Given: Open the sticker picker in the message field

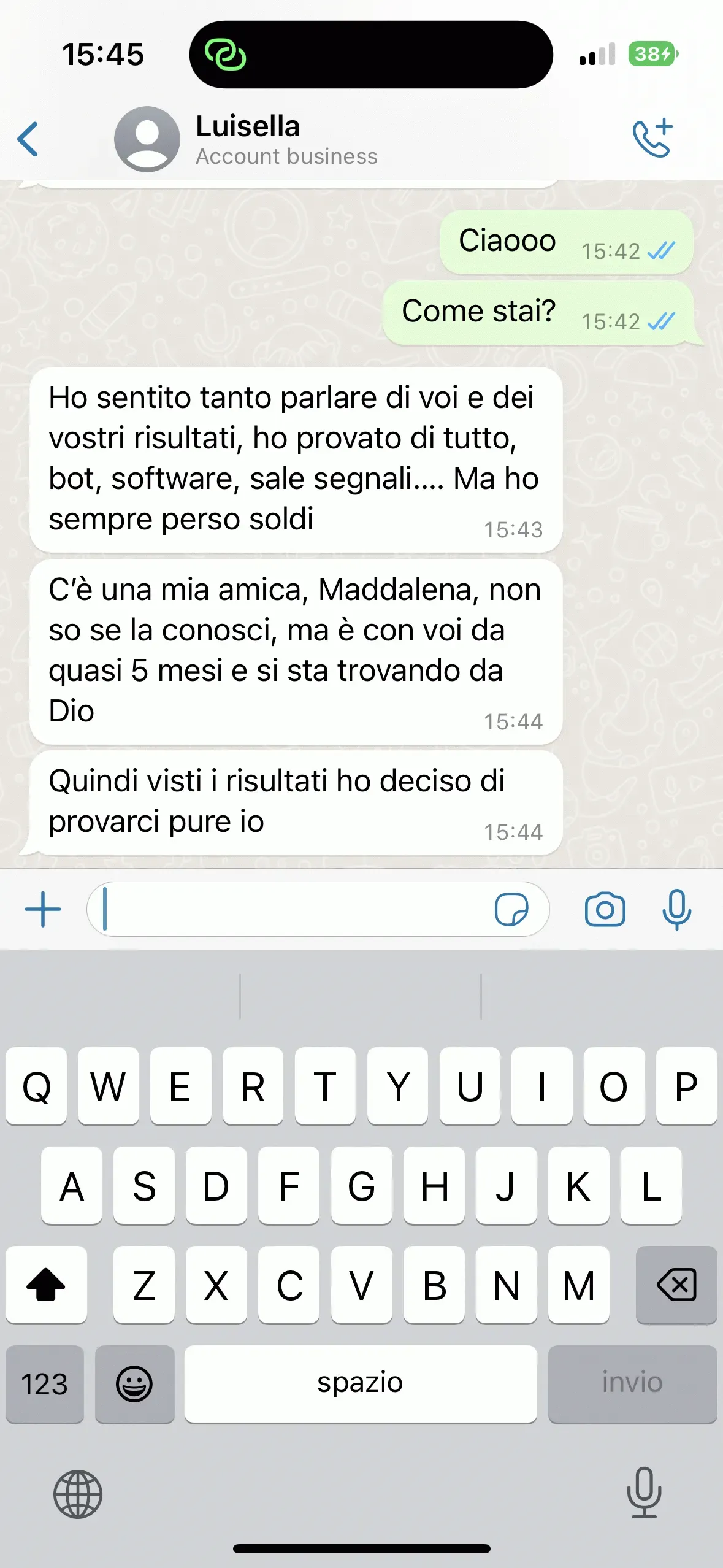Looking at the screenshot, I should (x=511, y=909).
